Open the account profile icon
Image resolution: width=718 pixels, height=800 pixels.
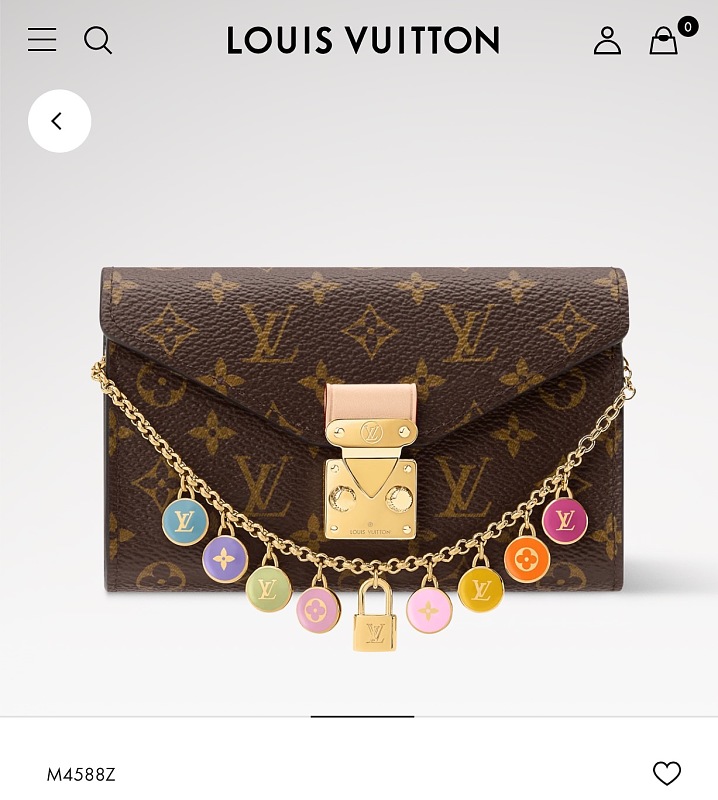click(607, 40)
